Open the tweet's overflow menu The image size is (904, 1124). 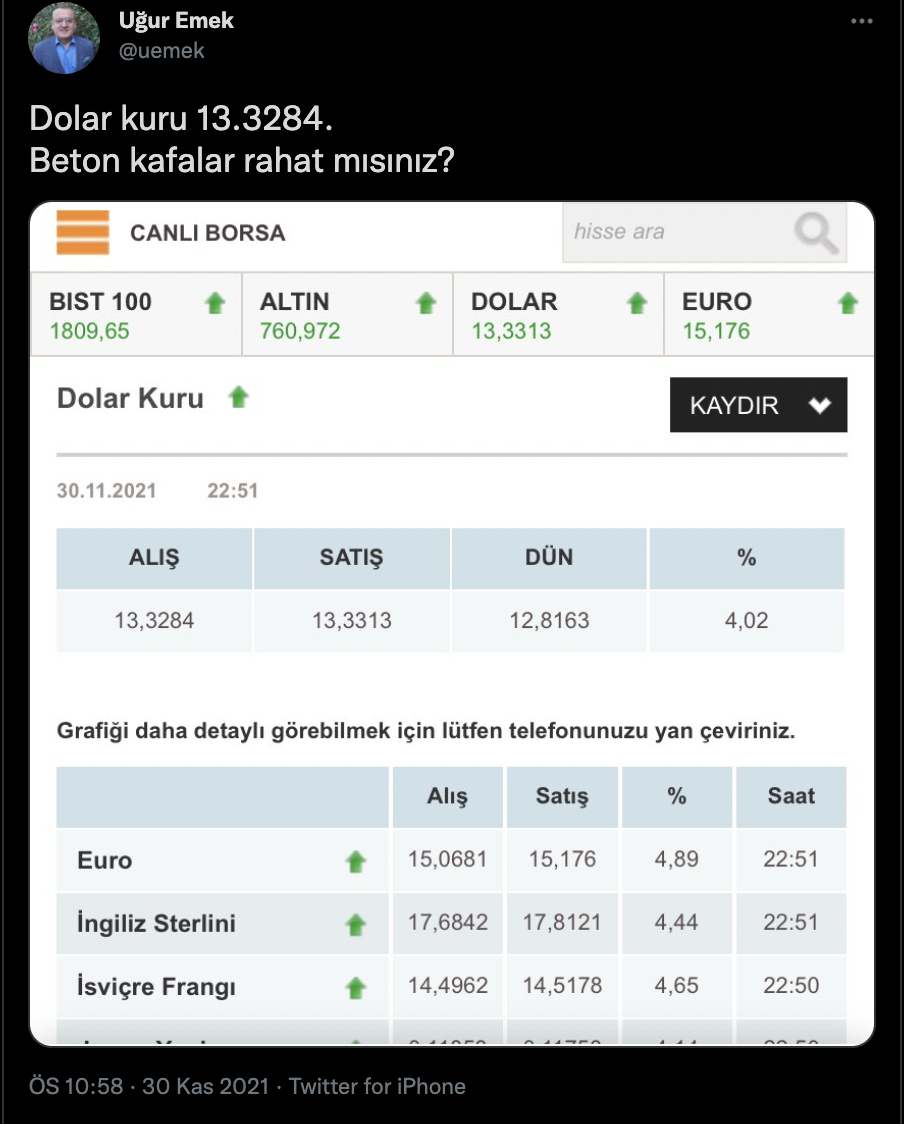coord(861,22)
